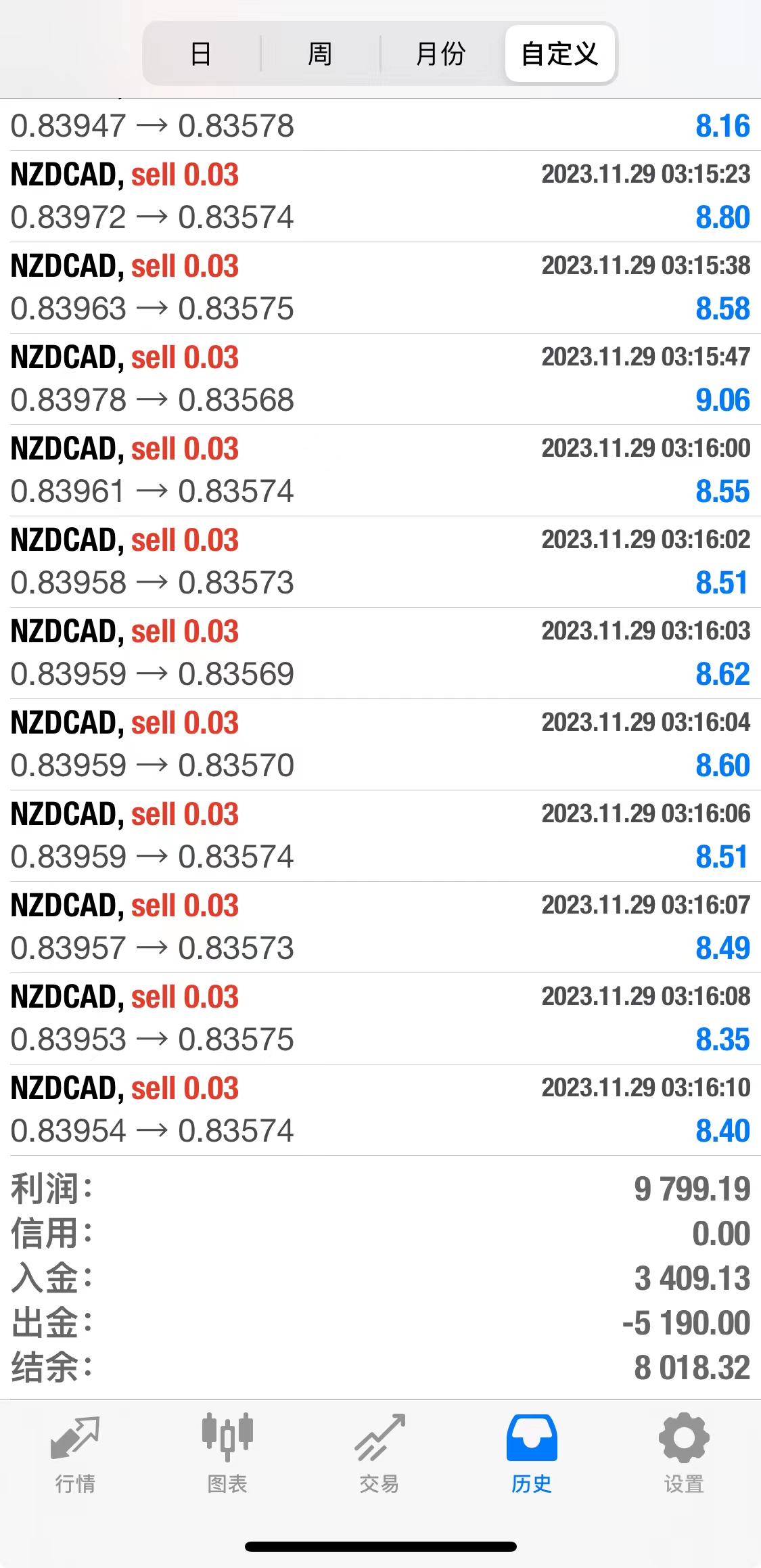Switch to the 交易 trade tab
This screenshot has width=761, height=1568.
[x=379, y=1453]
